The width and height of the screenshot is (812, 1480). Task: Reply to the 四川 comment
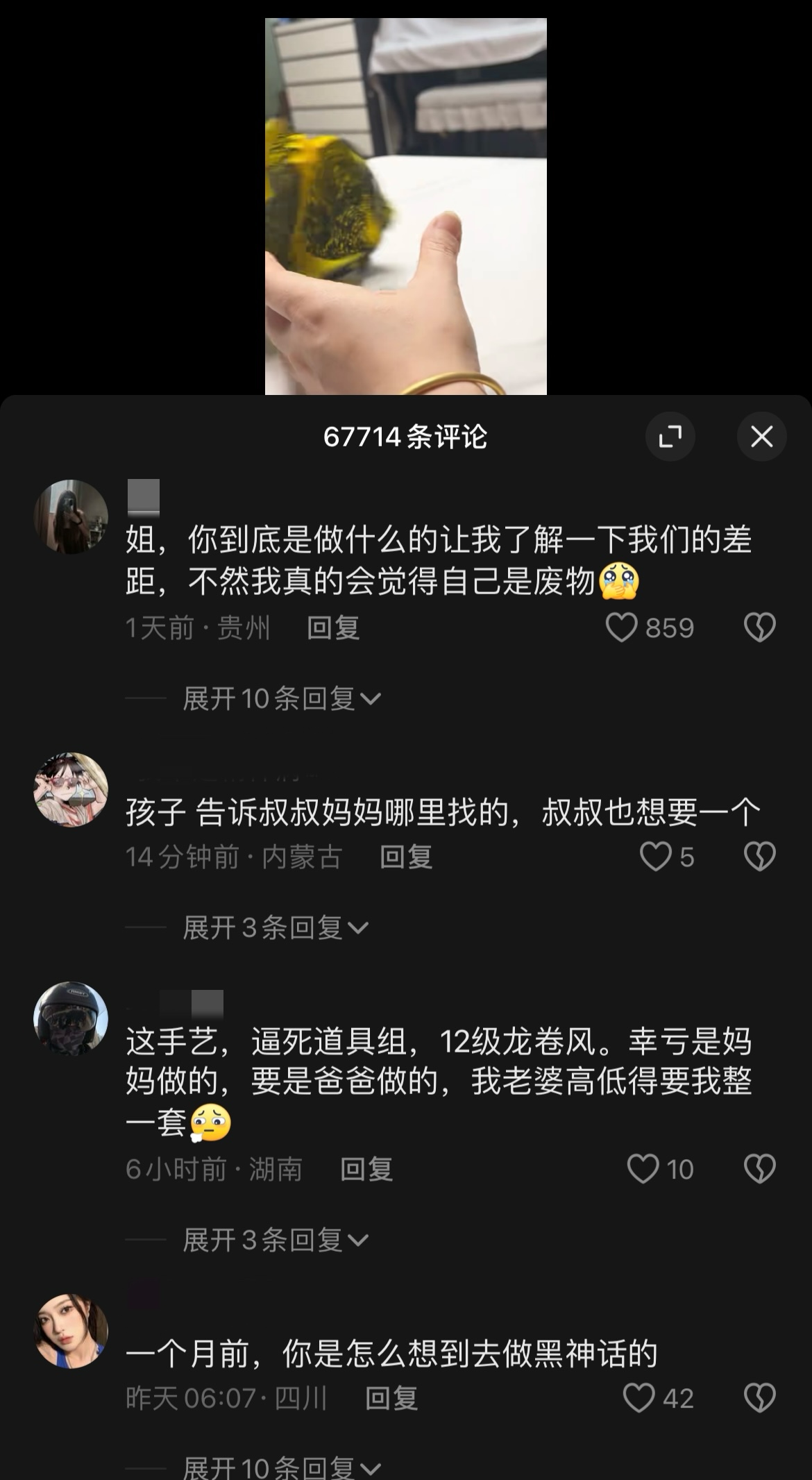tap(391, 1399)
